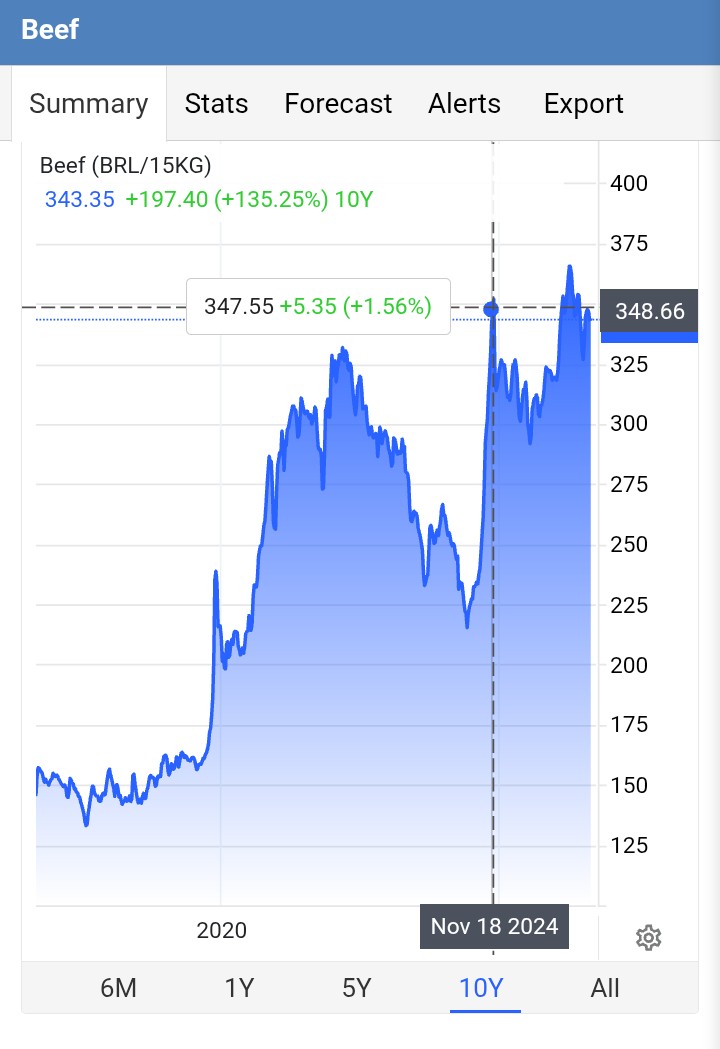Select the 5Y chart range
The height and width of the screenshot is (1049, 720).
[357, 988]
